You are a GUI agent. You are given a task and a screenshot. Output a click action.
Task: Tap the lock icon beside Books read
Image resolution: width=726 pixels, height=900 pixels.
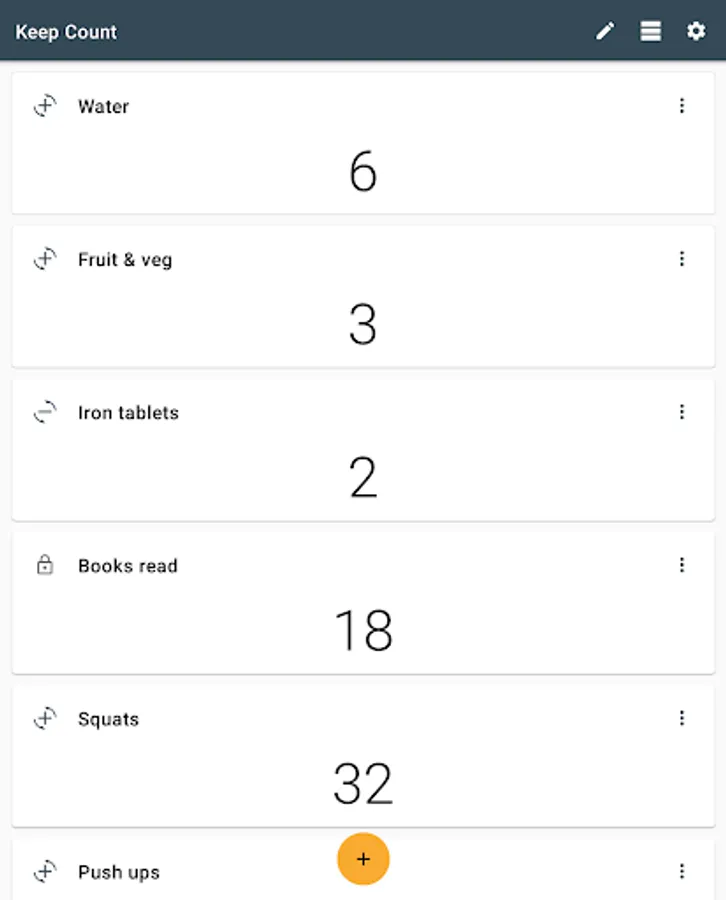tap(45, 566)
